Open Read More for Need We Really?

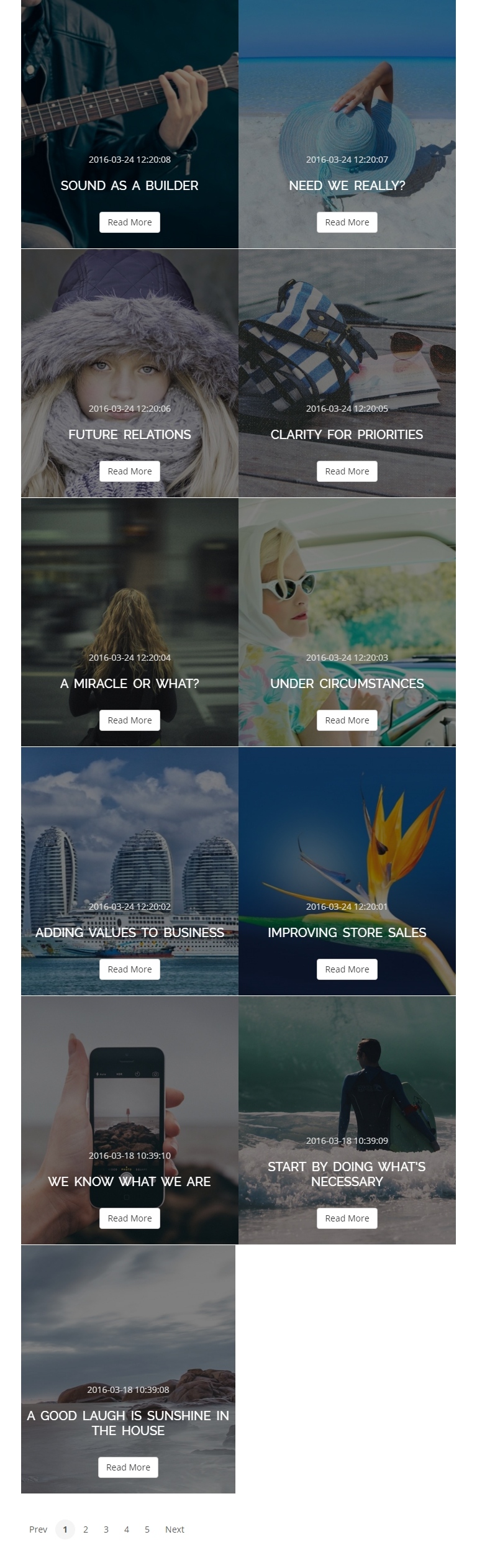pyautogui.click(x=347, y=222)
